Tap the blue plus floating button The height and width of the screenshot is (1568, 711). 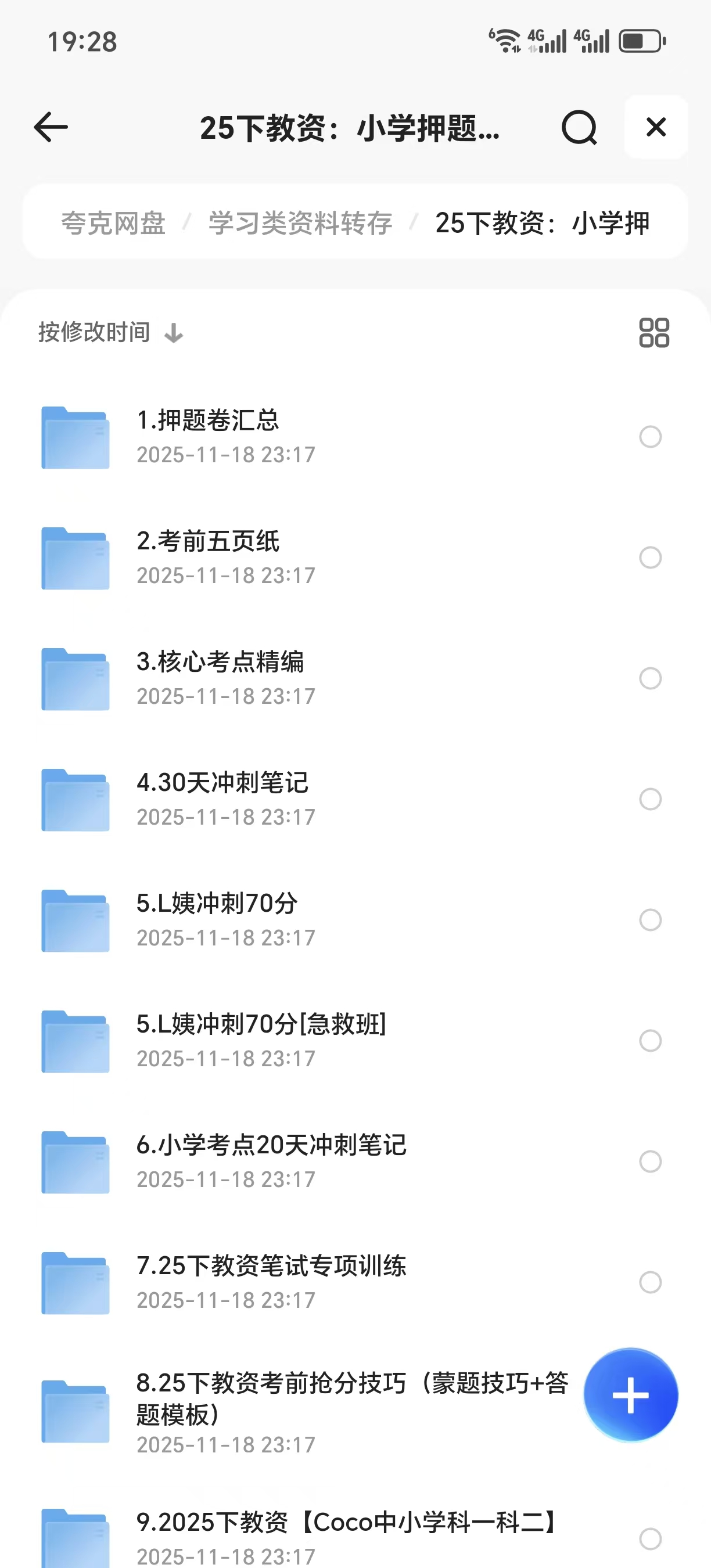point(630,1395)
